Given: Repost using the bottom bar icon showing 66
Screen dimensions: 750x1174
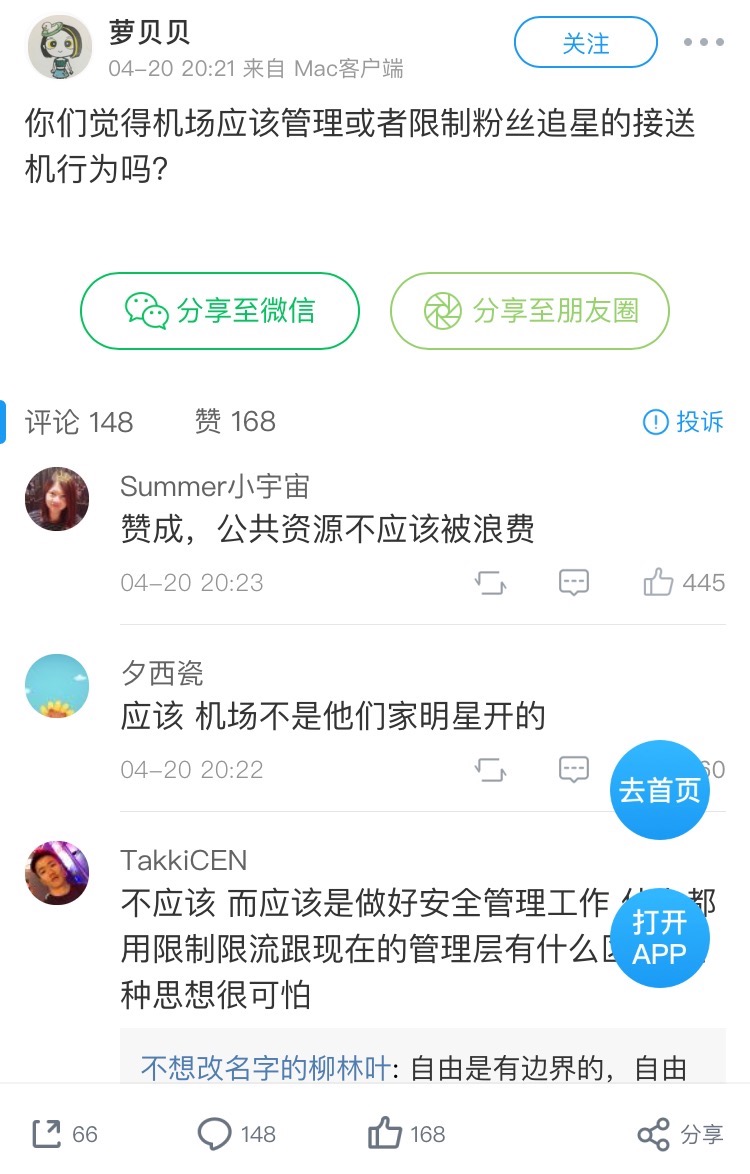Looking at the screenshot, I should point(65,1134).
